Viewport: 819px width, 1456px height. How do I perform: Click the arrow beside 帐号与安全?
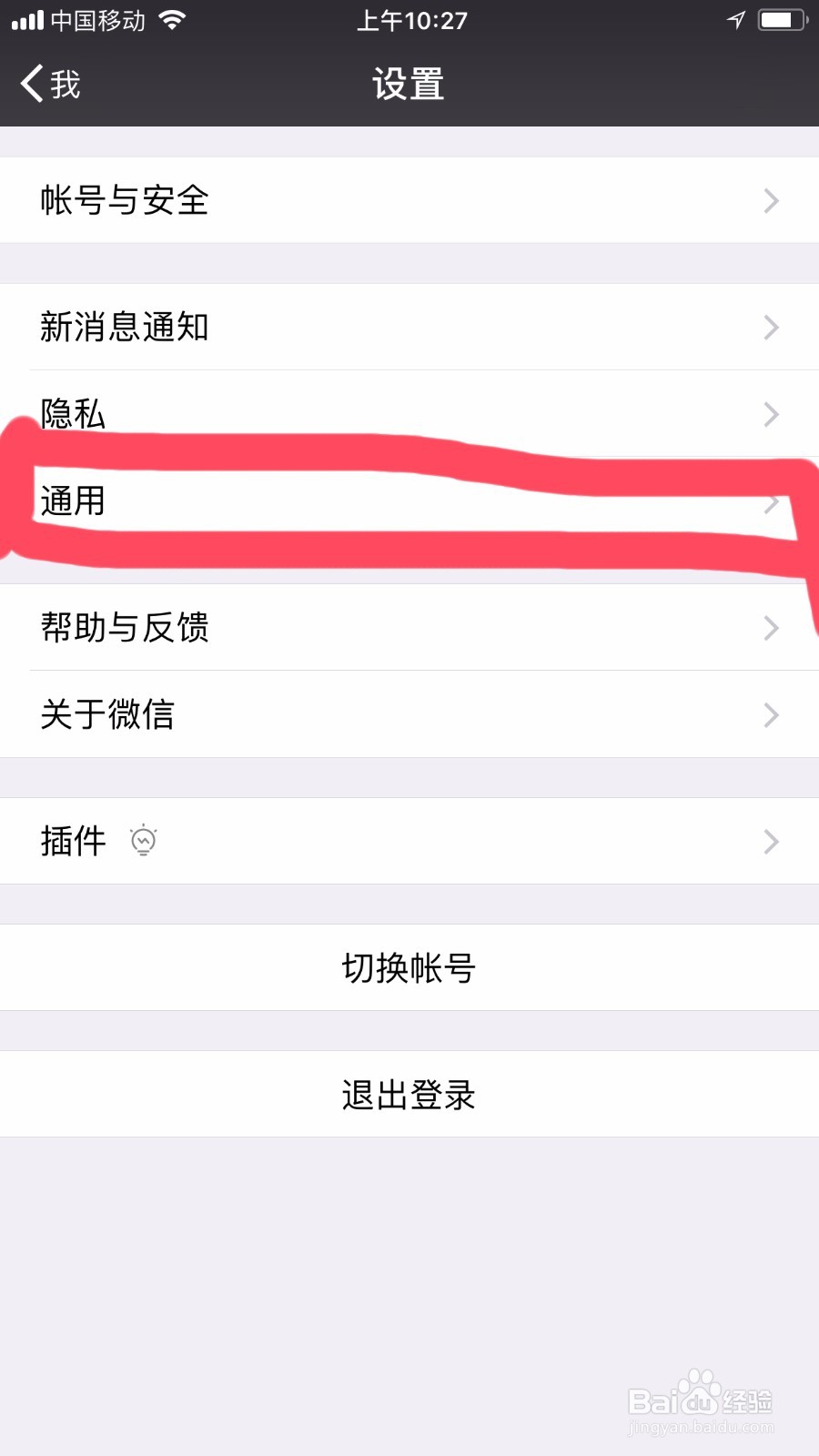[771, 200]
